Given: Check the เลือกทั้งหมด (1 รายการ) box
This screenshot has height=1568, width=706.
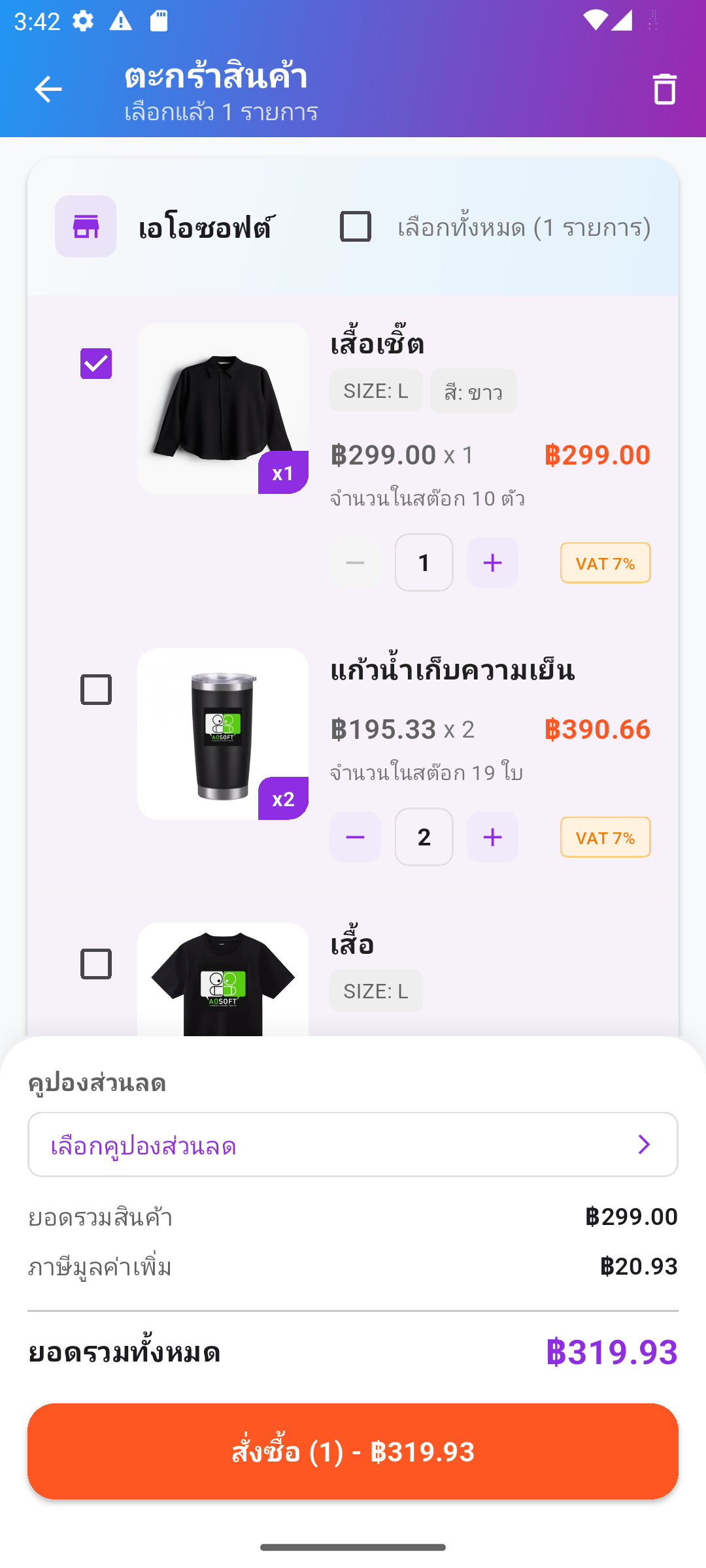Looking at the screenshot, I should point(356,227).
